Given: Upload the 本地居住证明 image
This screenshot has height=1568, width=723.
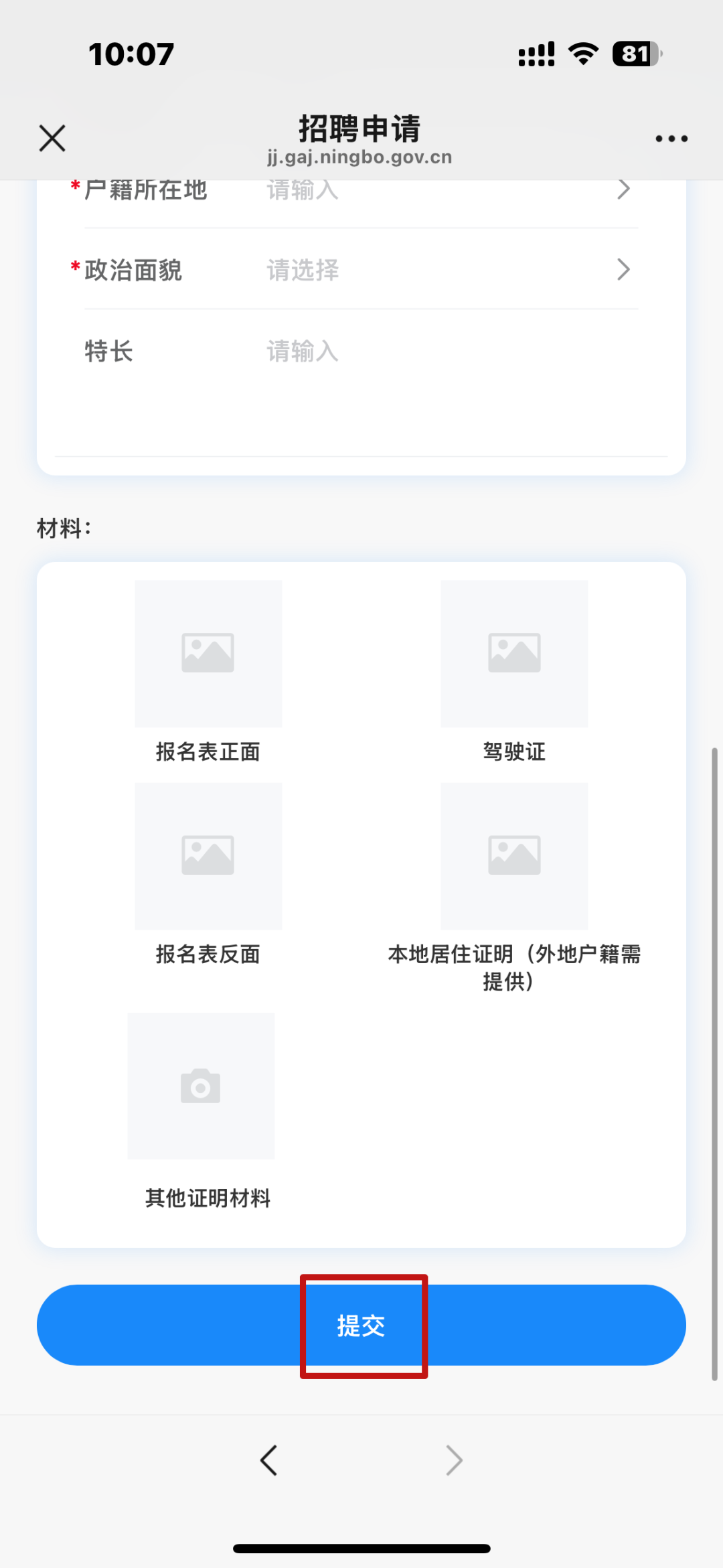Looking at the screenshot, I should click(x=514, y=856).
